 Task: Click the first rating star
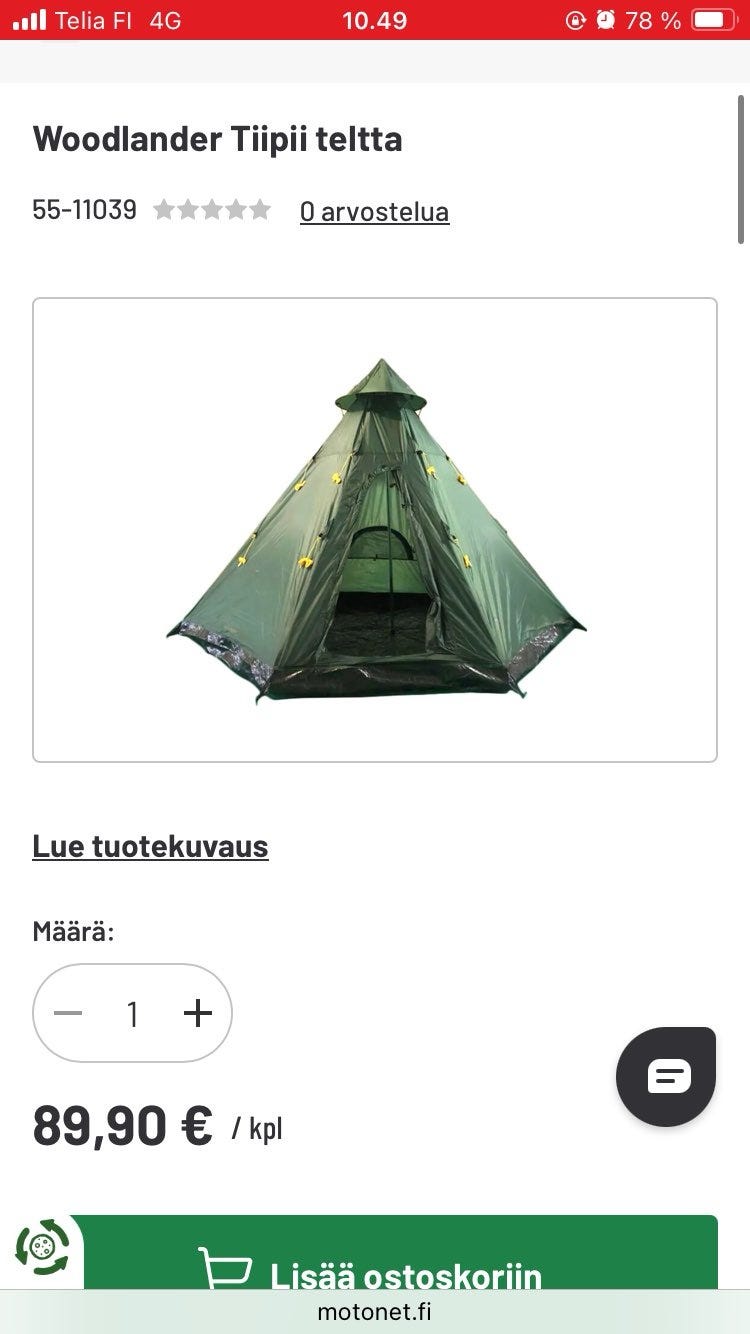pyautogui.click(x=165, y=210)
